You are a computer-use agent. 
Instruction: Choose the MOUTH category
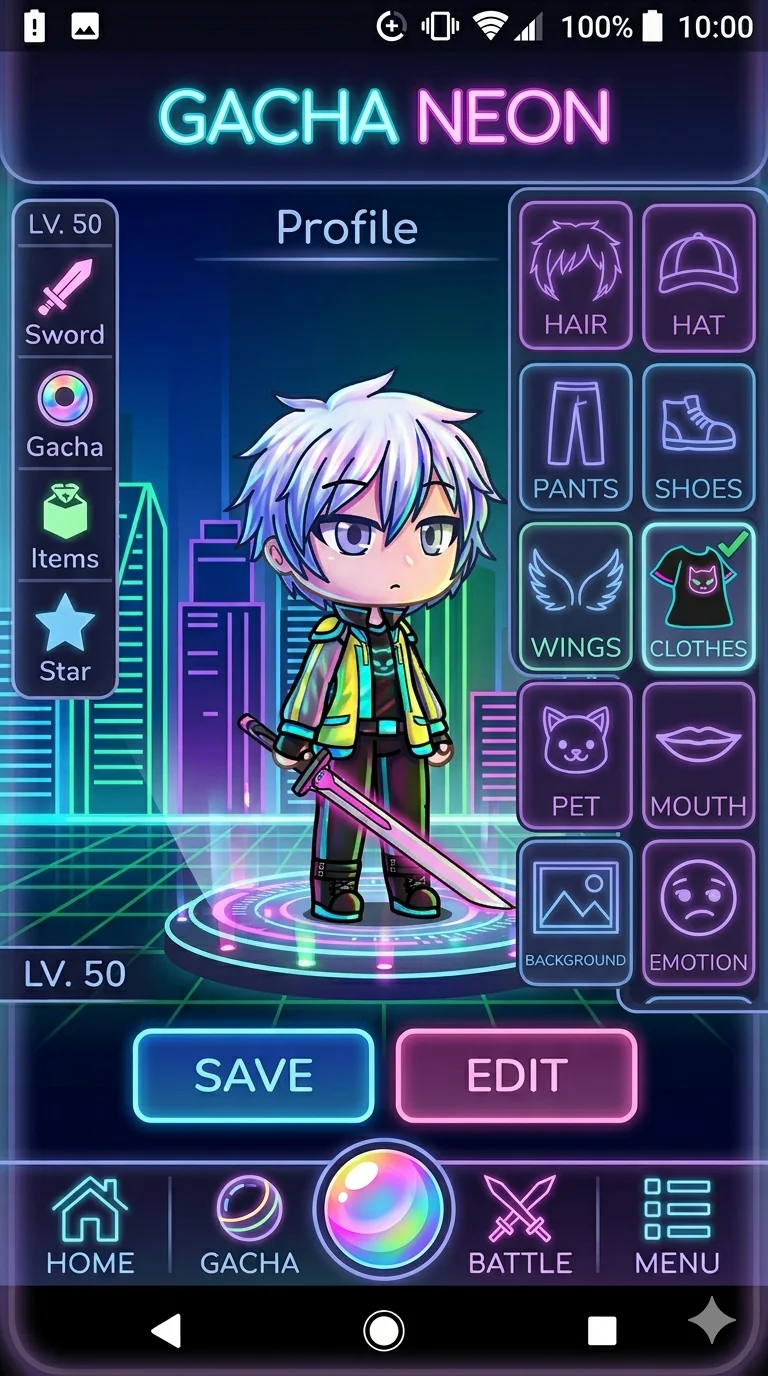tap(698, 755)
